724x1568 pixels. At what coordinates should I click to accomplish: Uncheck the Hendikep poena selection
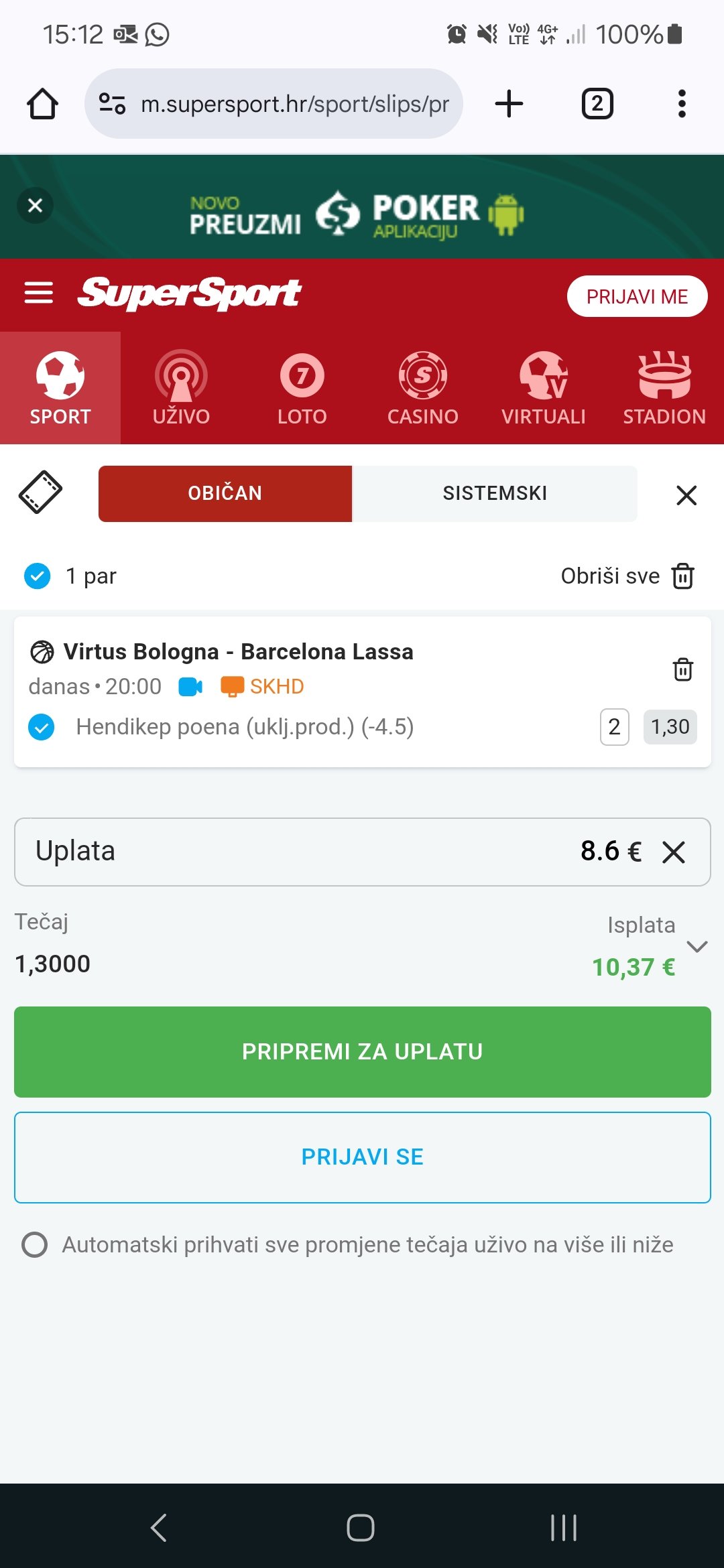click(42, 727)
